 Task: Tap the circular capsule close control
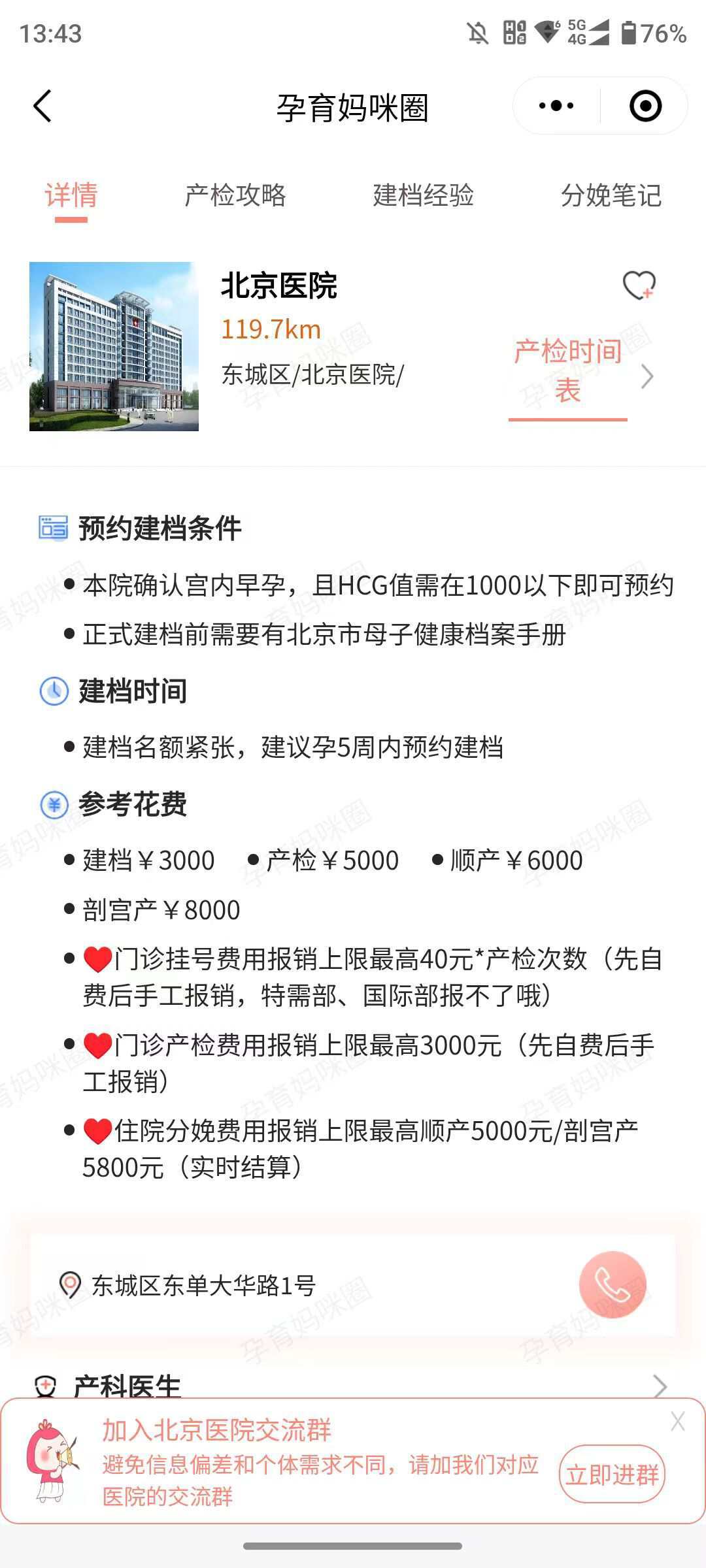coord(644,105)
